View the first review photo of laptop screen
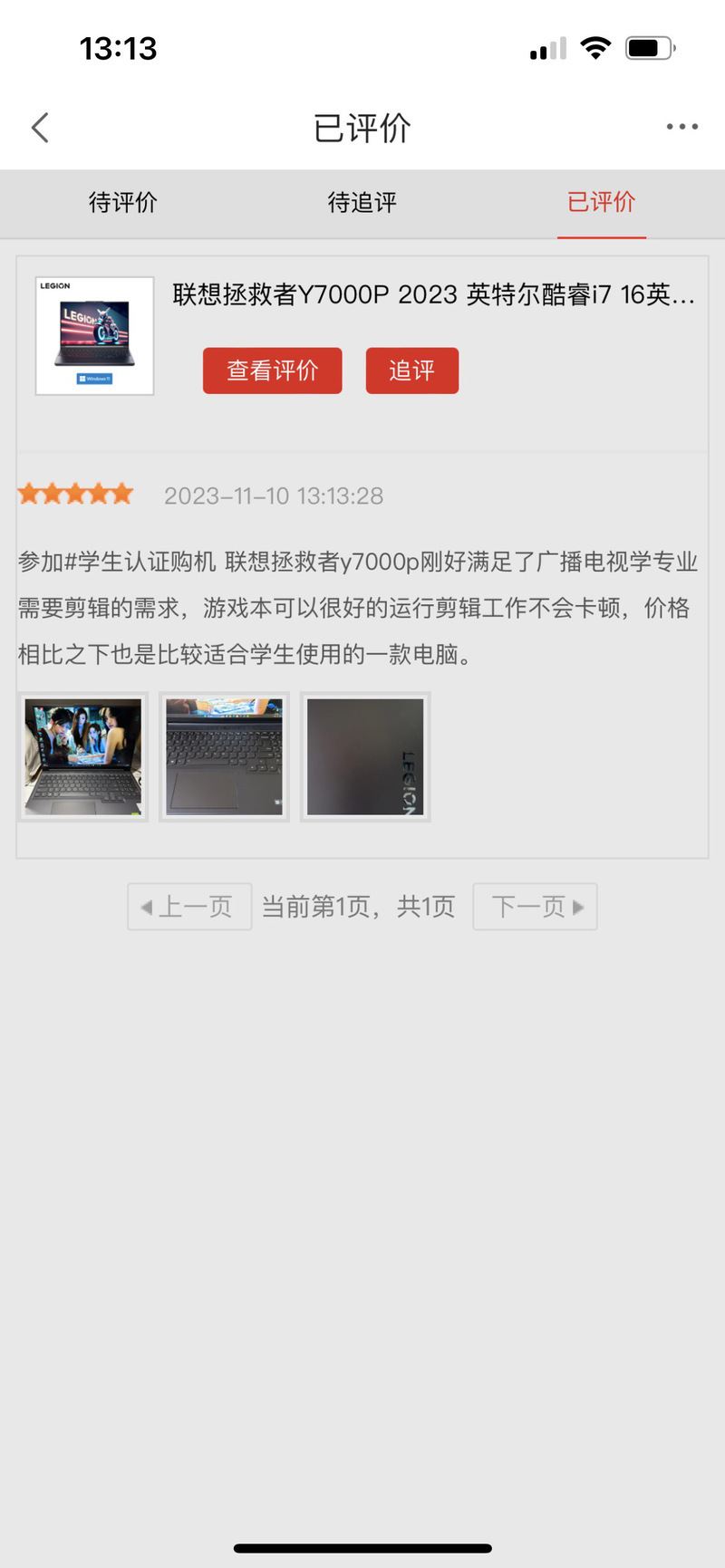725x1568 pixels. click(x=83, y=757)
